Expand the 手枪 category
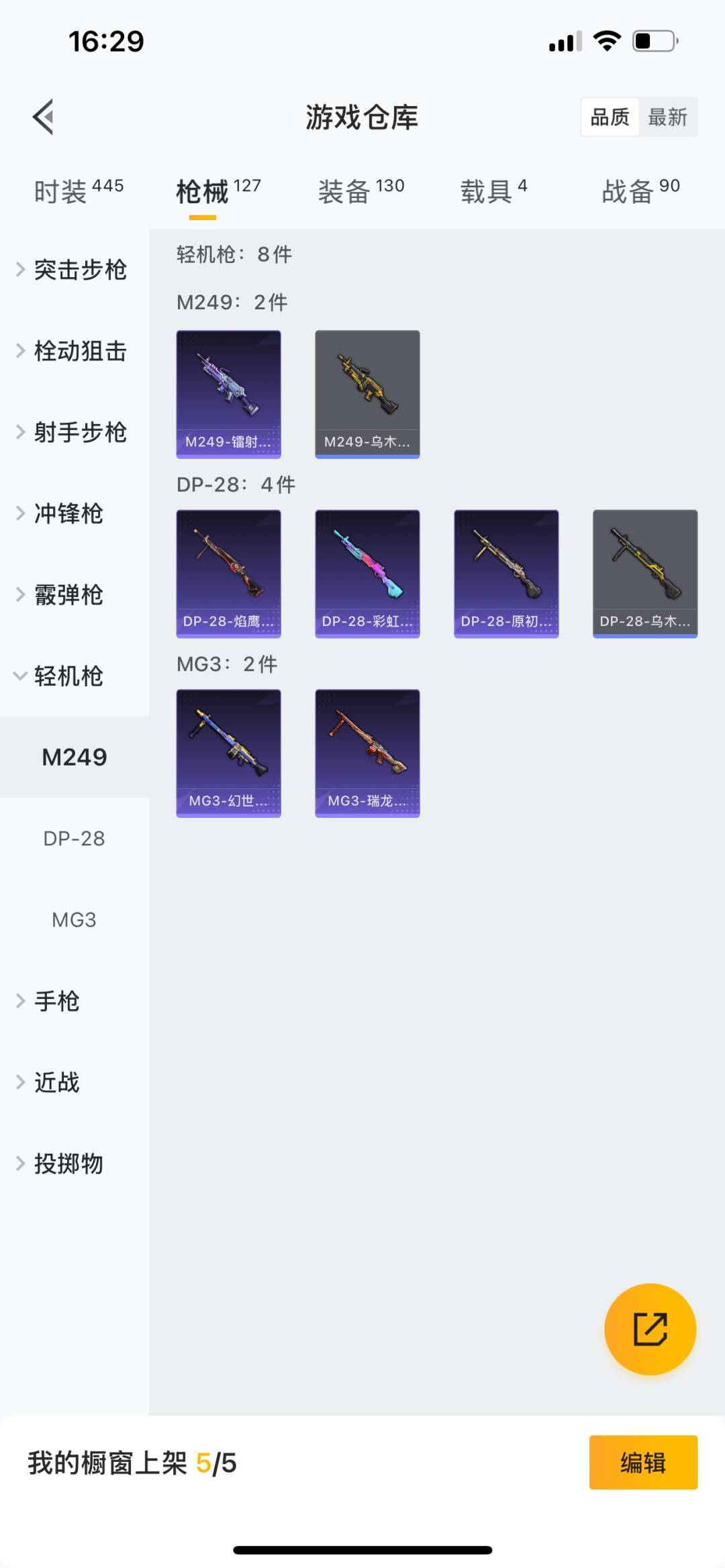 coord(57,1001)
